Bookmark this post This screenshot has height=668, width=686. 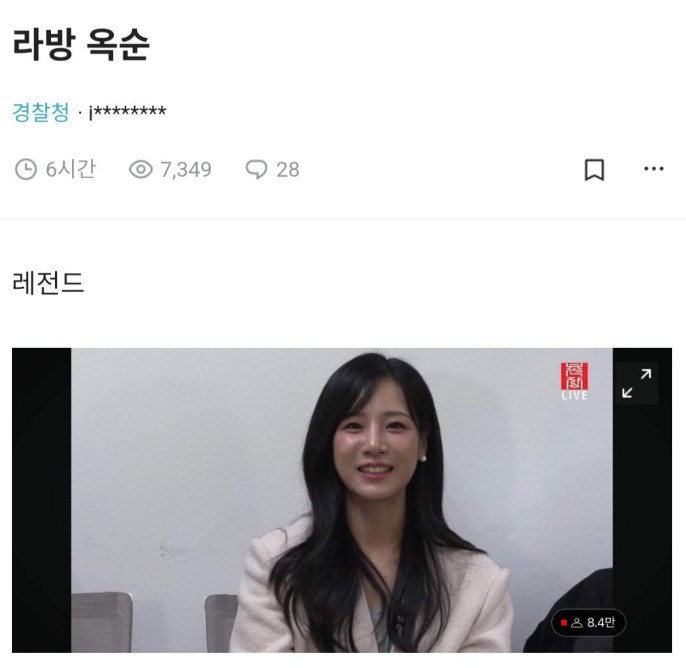tap(594, 170)
